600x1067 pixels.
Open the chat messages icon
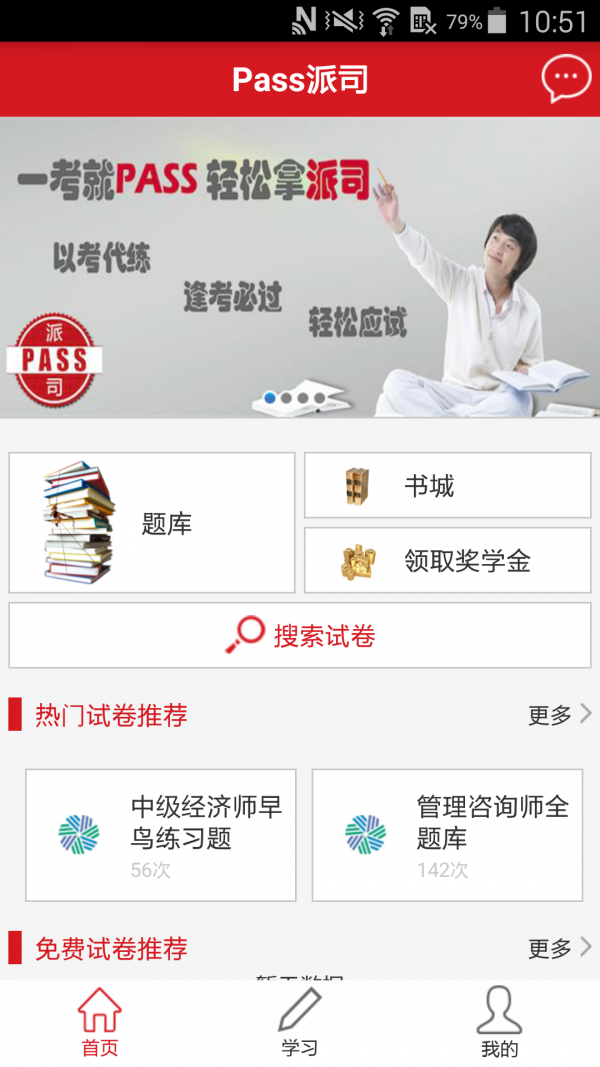(566, 79)
